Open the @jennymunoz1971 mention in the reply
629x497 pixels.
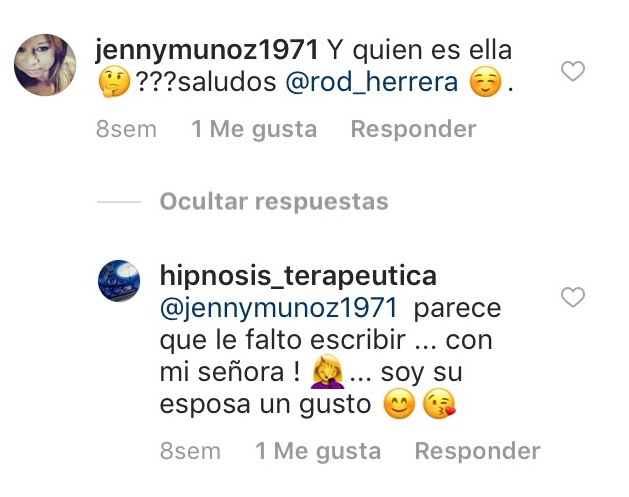279,308
